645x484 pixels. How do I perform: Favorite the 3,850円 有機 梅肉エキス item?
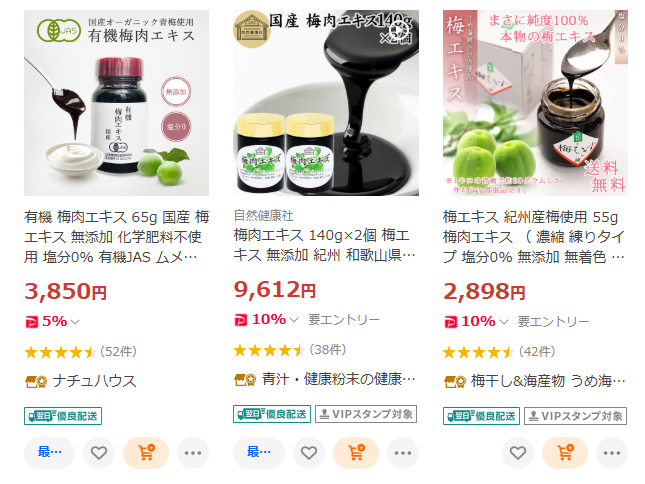[99, 453]
